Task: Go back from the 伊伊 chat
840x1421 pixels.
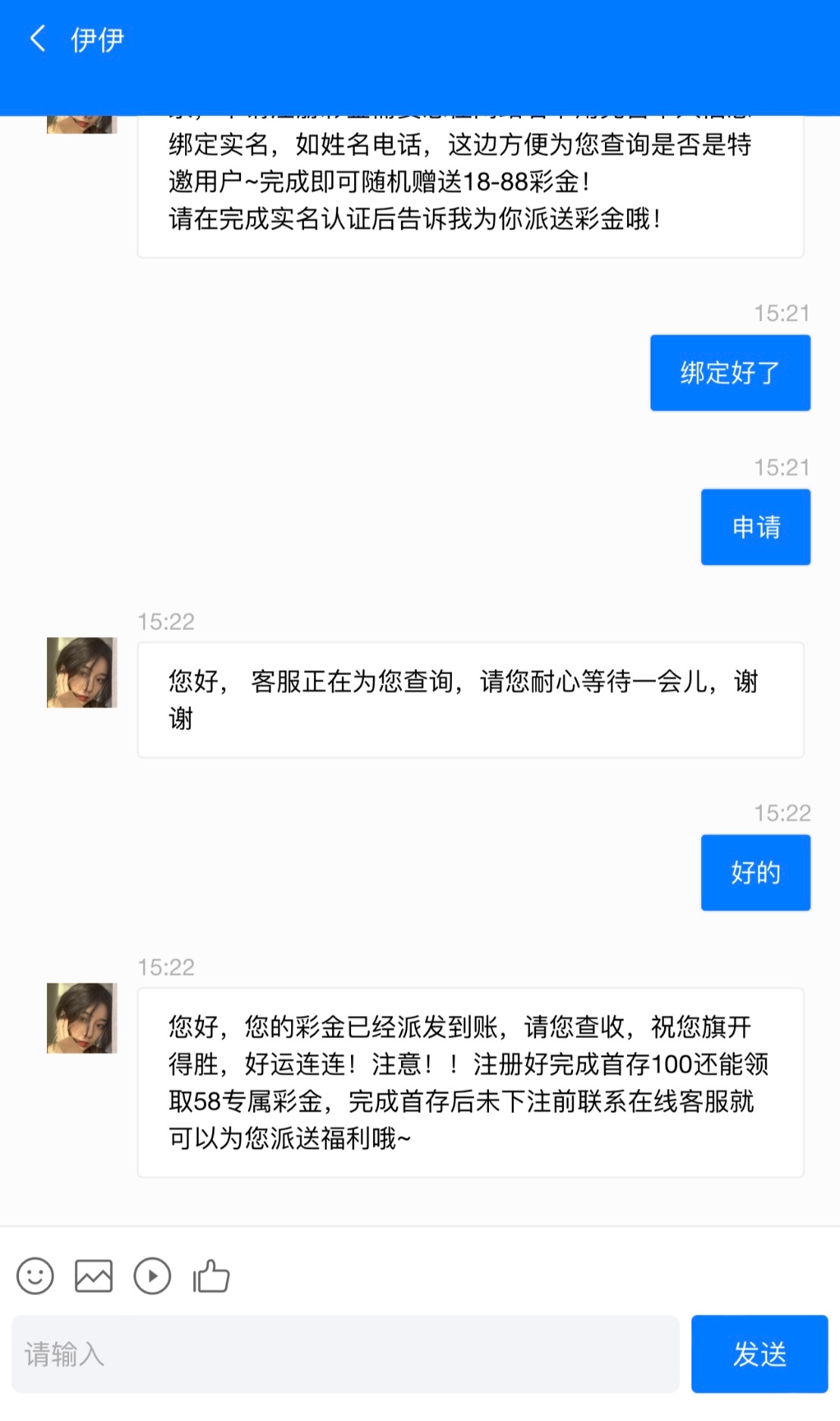Action: click(x=37, y=38)
